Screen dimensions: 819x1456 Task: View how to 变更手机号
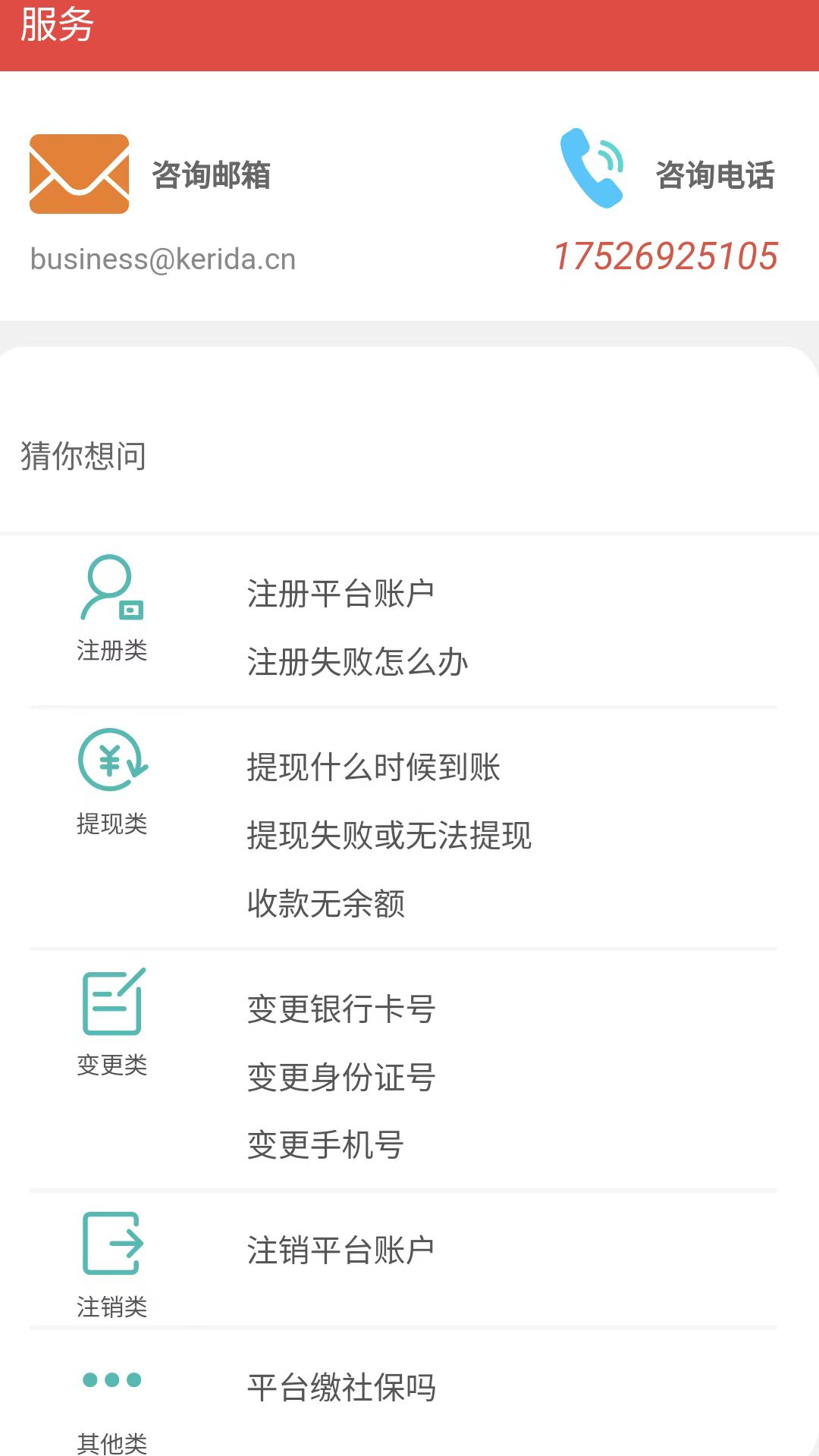point(325,1145)
